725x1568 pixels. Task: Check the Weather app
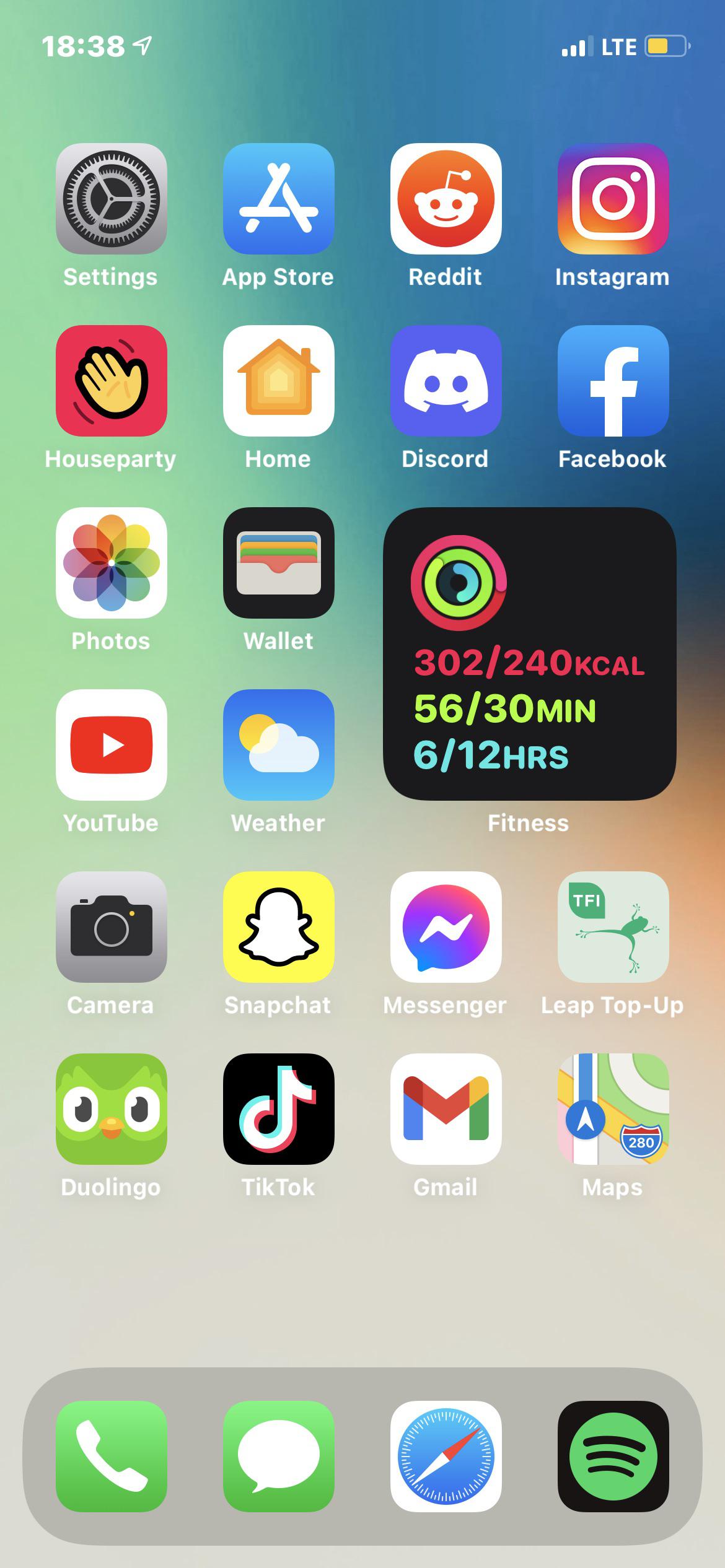[278, 745]
